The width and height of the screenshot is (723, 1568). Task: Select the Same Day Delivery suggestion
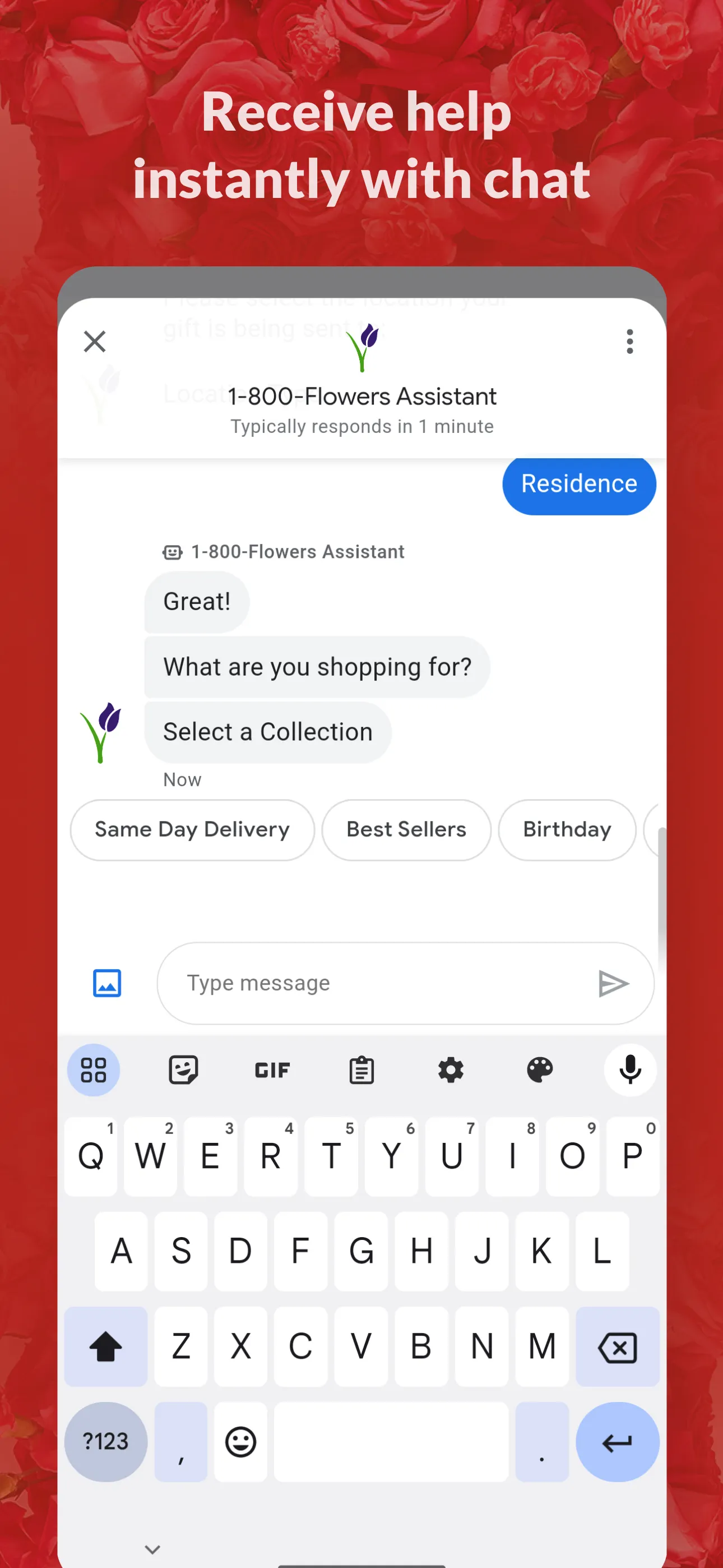[192, 829]
